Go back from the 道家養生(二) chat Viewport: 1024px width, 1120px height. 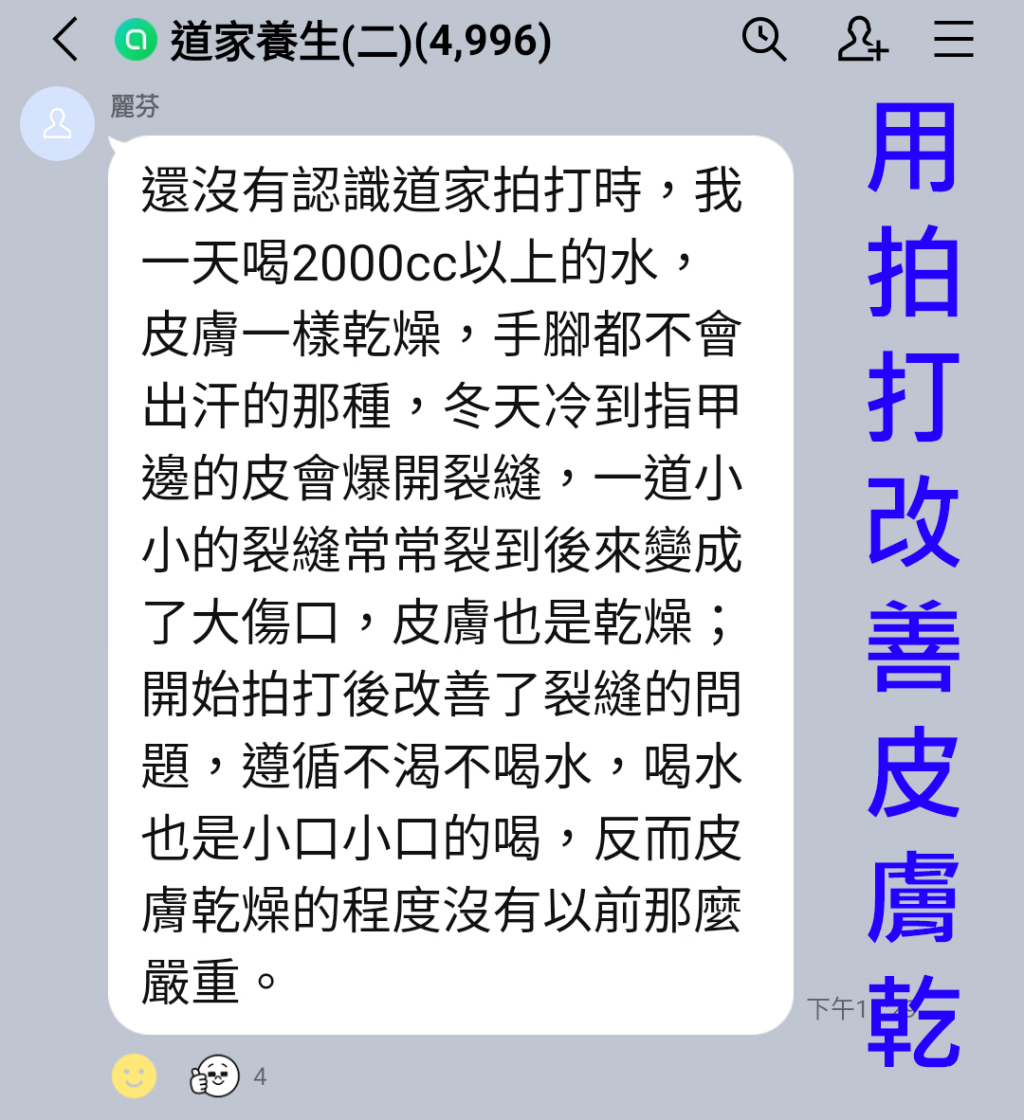tap(65, 41)
